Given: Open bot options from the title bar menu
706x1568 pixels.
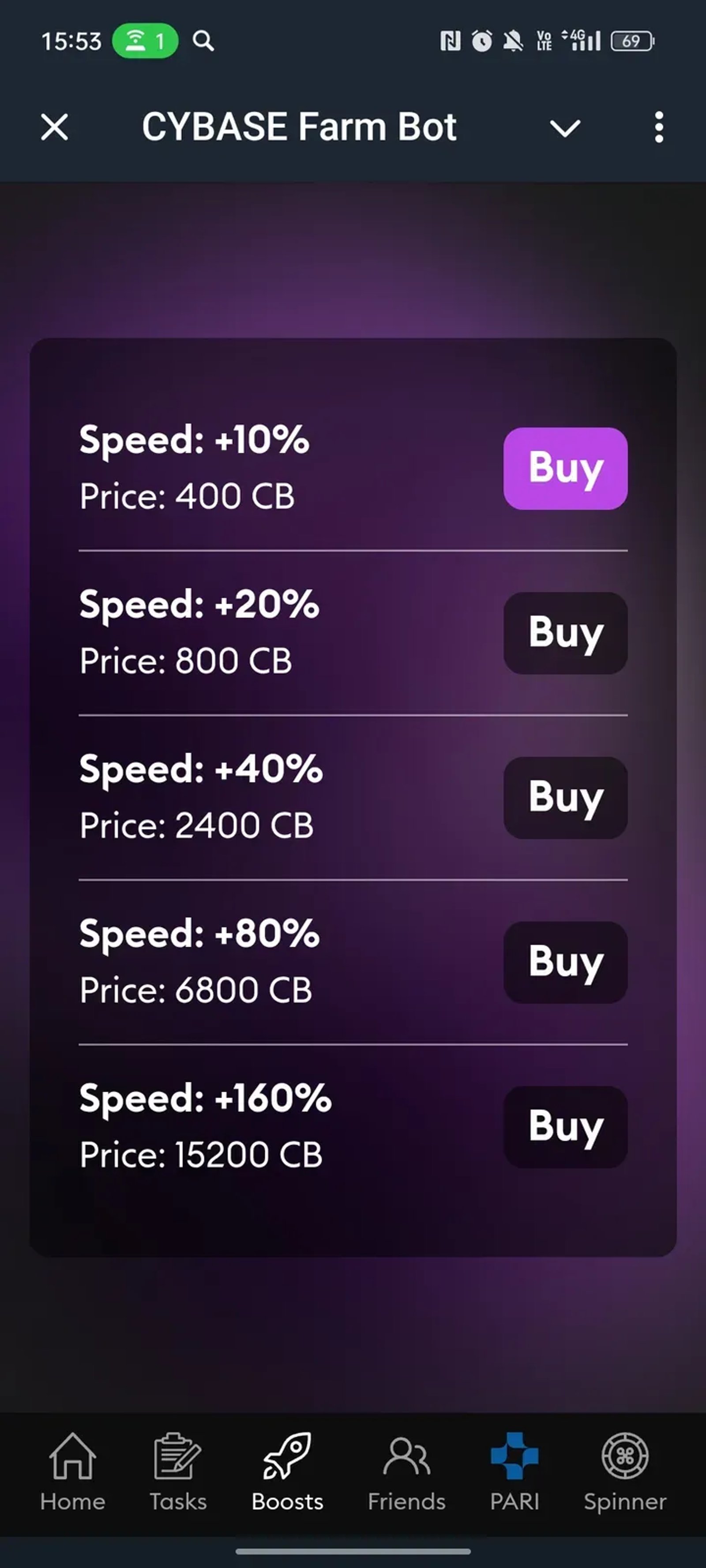Looking at the screenshot, I should [658, 127].
